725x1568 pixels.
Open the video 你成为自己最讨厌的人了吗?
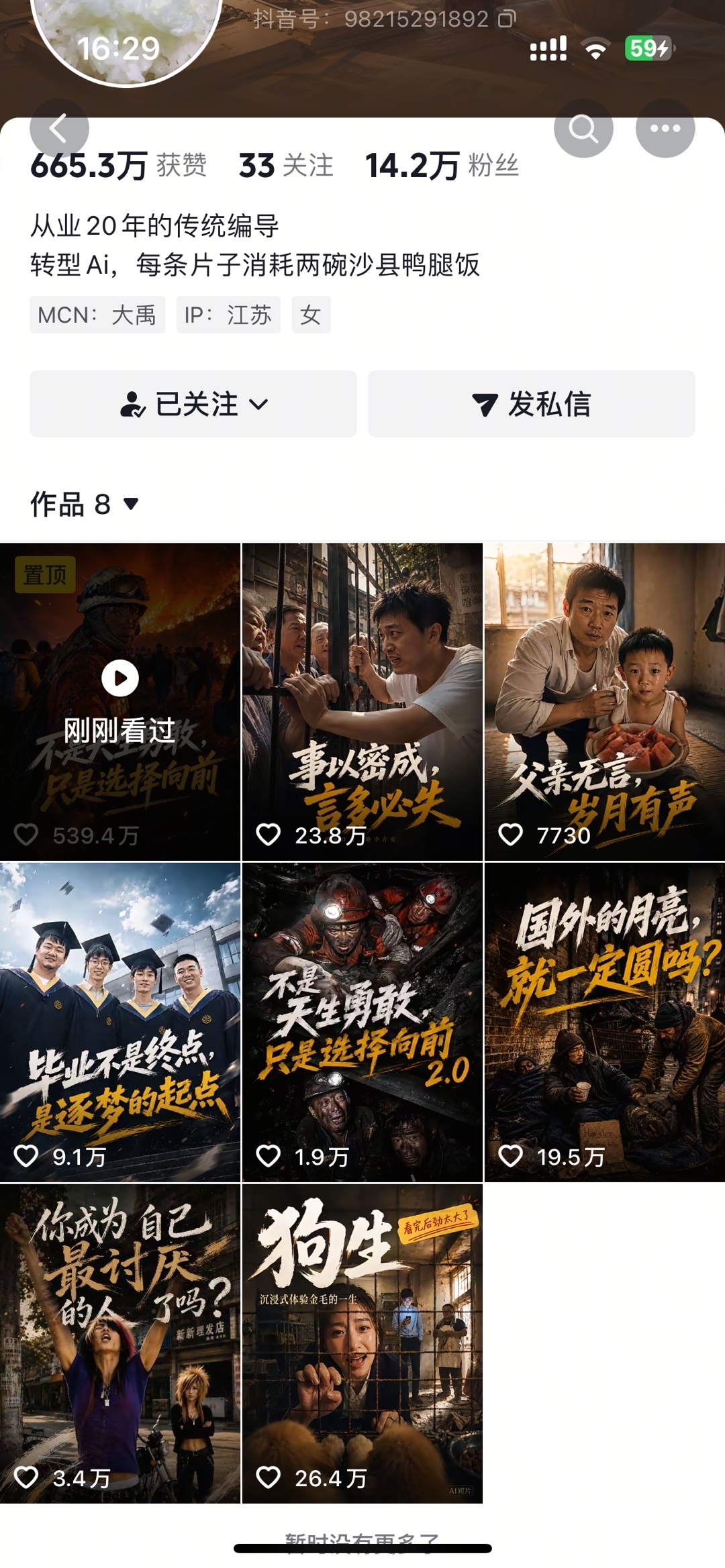click(x=120, y=1343)
